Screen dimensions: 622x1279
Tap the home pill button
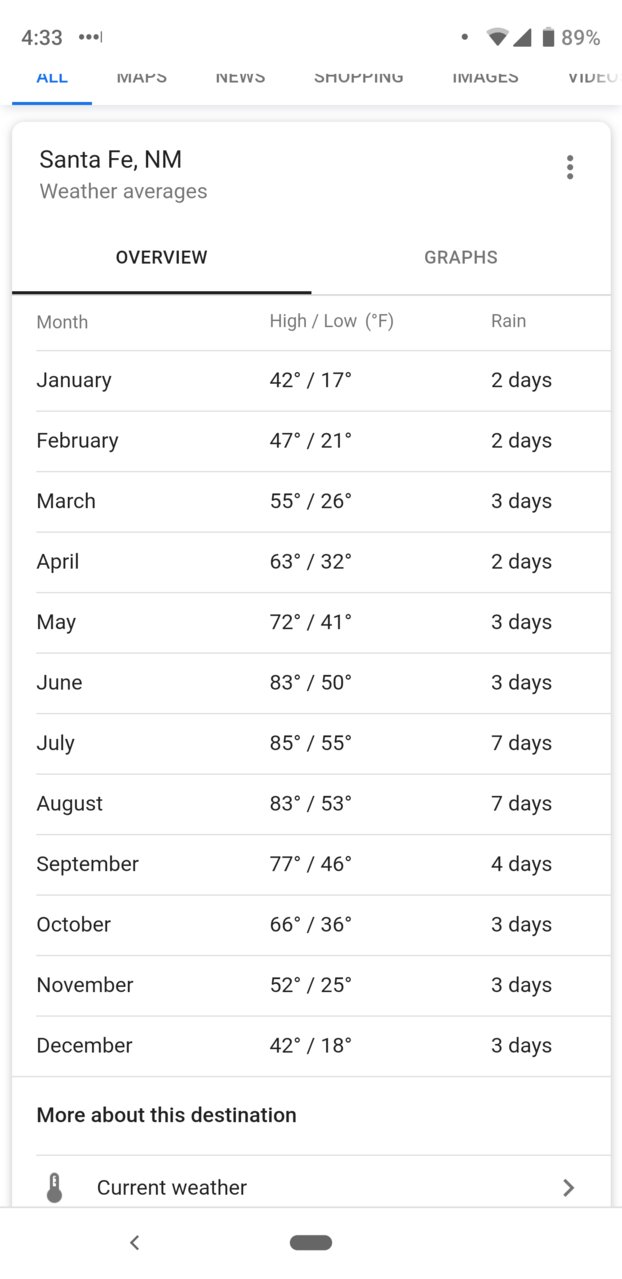[x=311, y=1242]
